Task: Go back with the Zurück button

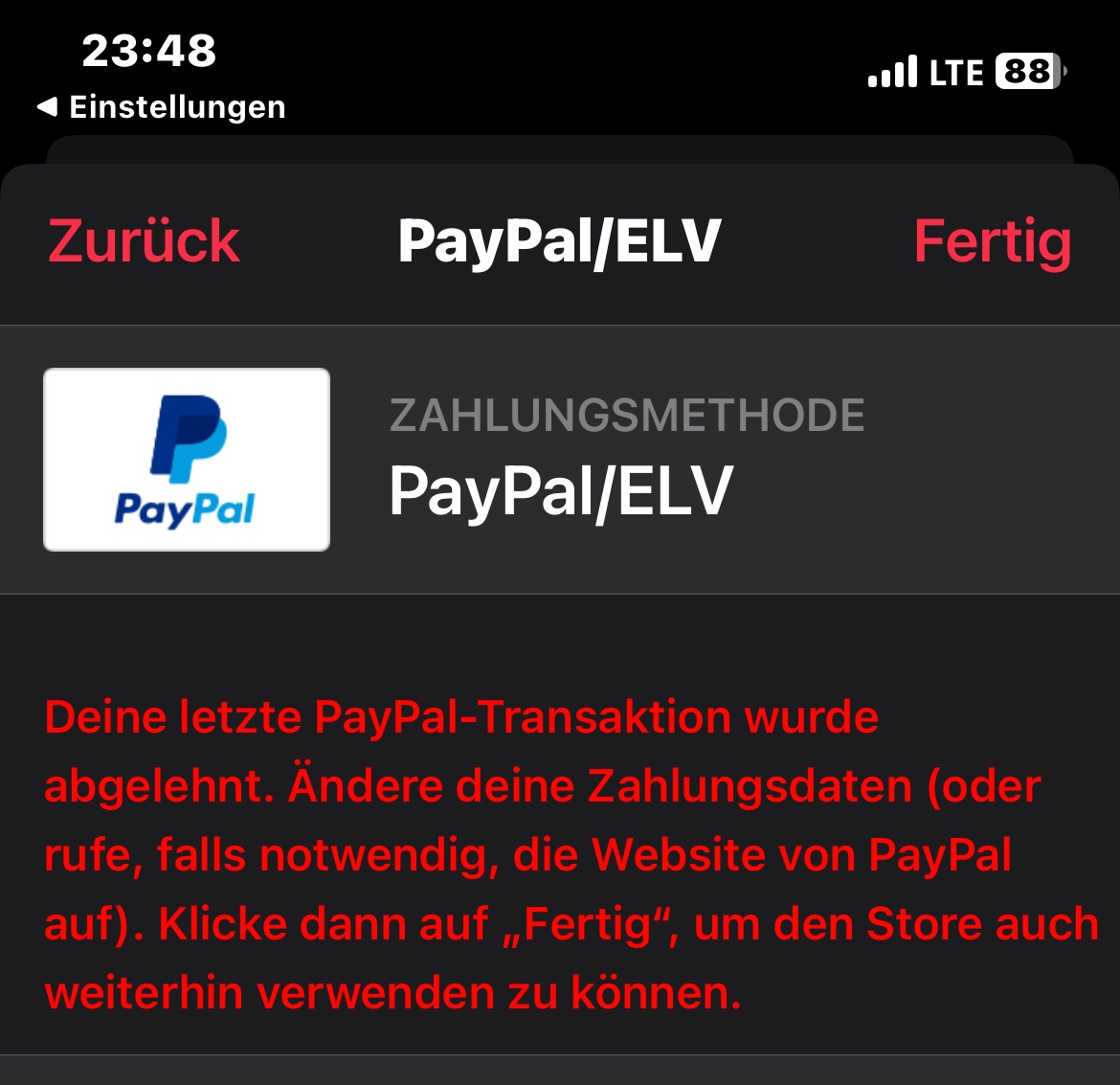Action: click(144, 240)
